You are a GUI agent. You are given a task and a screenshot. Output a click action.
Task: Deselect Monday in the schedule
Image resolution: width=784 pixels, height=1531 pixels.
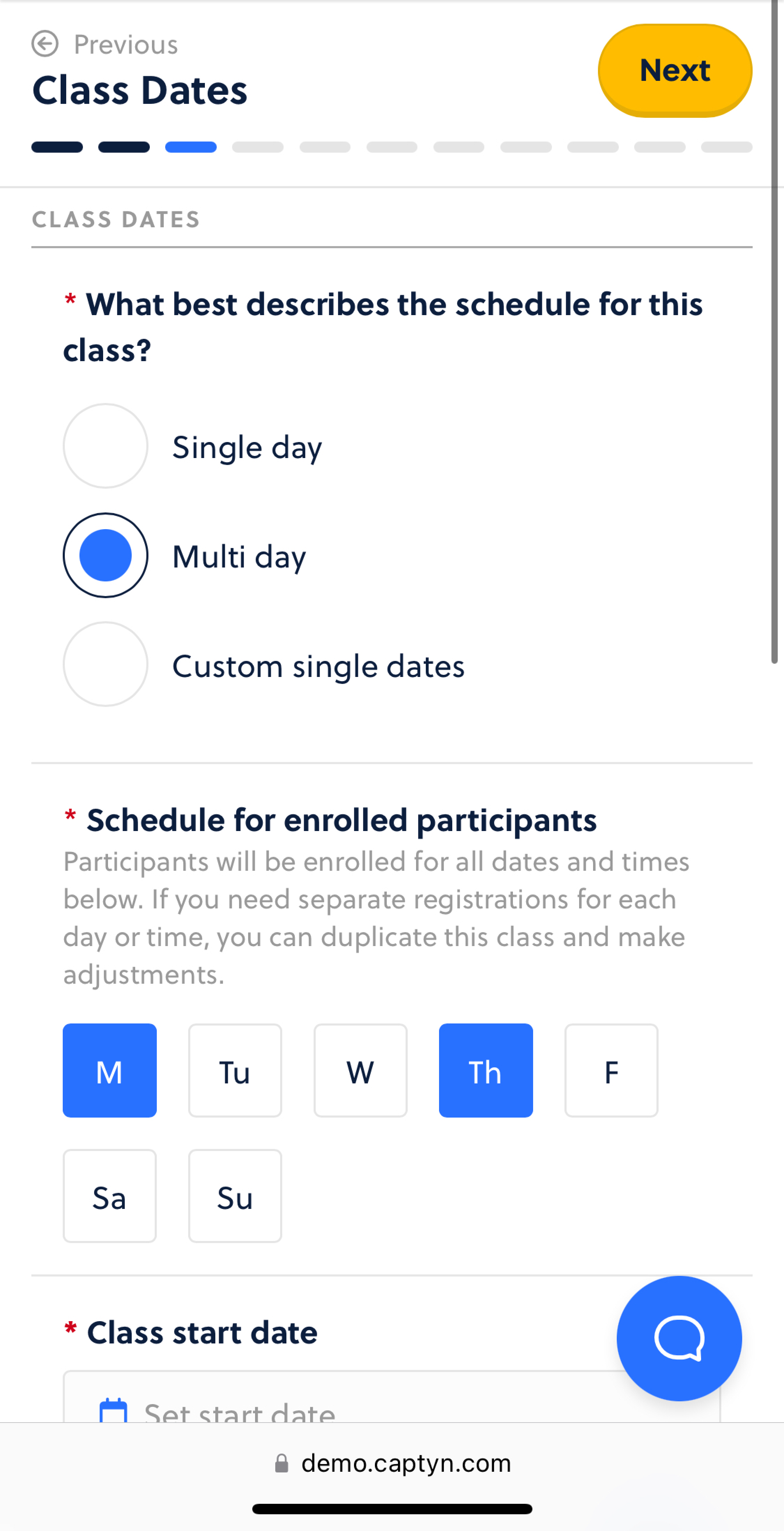pos(110,1071)
